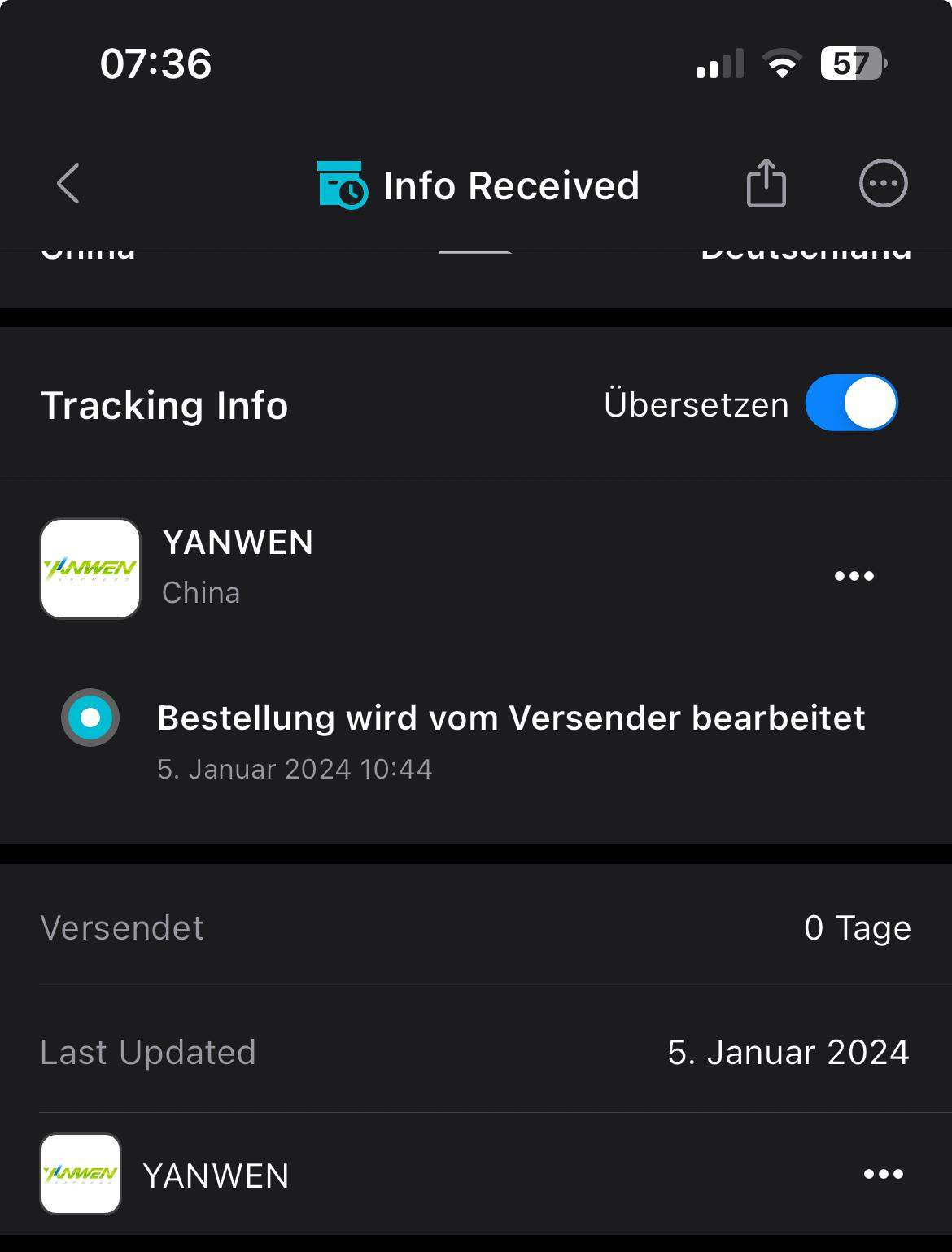Tap the cellular signal bars icon

[x=719, y=64]
